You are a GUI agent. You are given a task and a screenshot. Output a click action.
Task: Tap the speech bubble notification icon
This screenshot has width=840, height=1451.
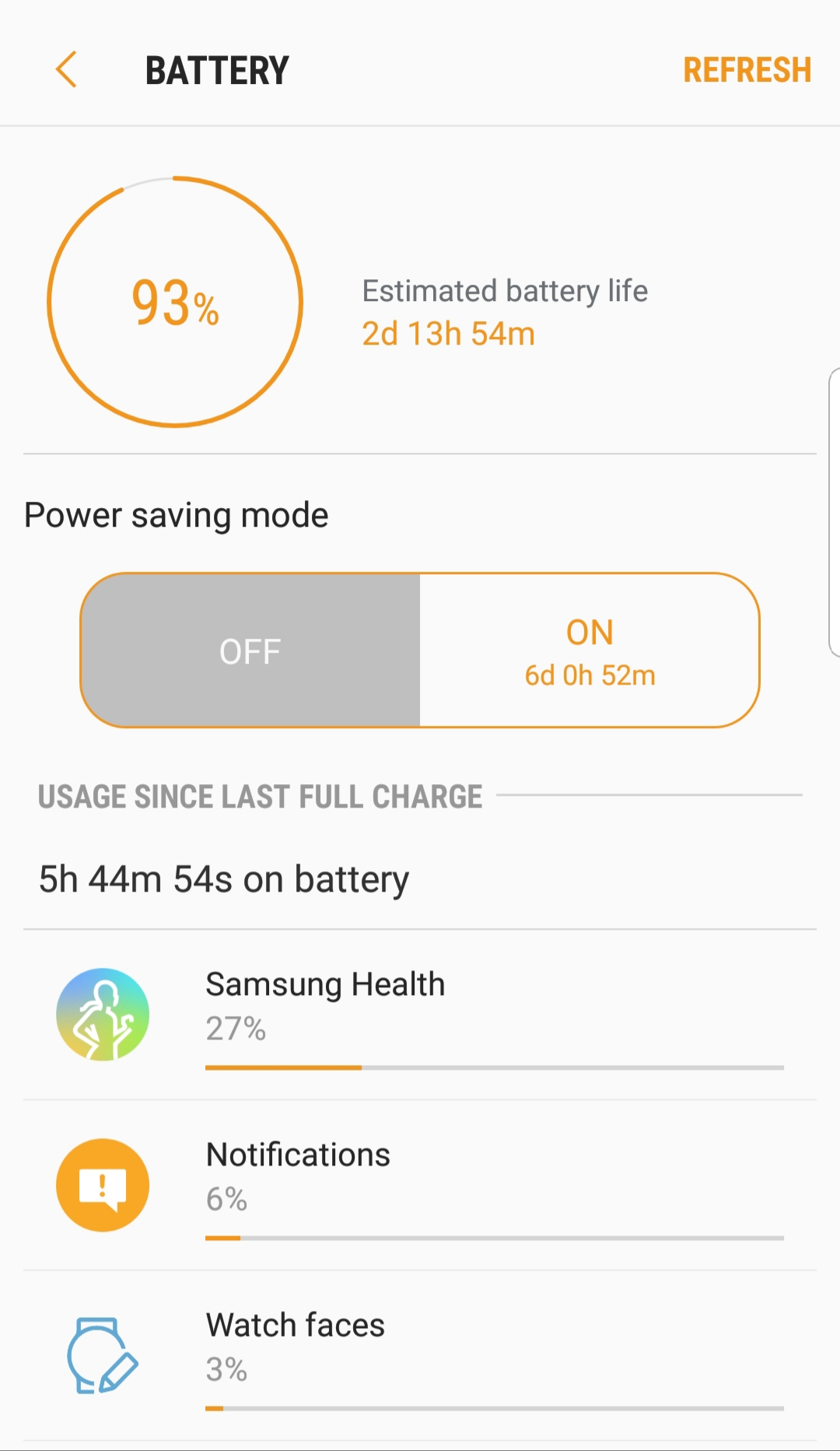[x=102, y=1183]
